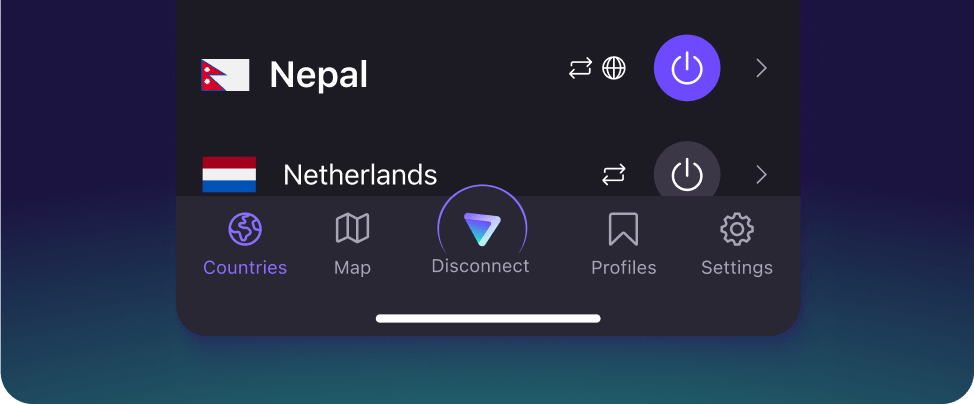
Task: Open the Netherlands country row
Action: pos(360,175)
